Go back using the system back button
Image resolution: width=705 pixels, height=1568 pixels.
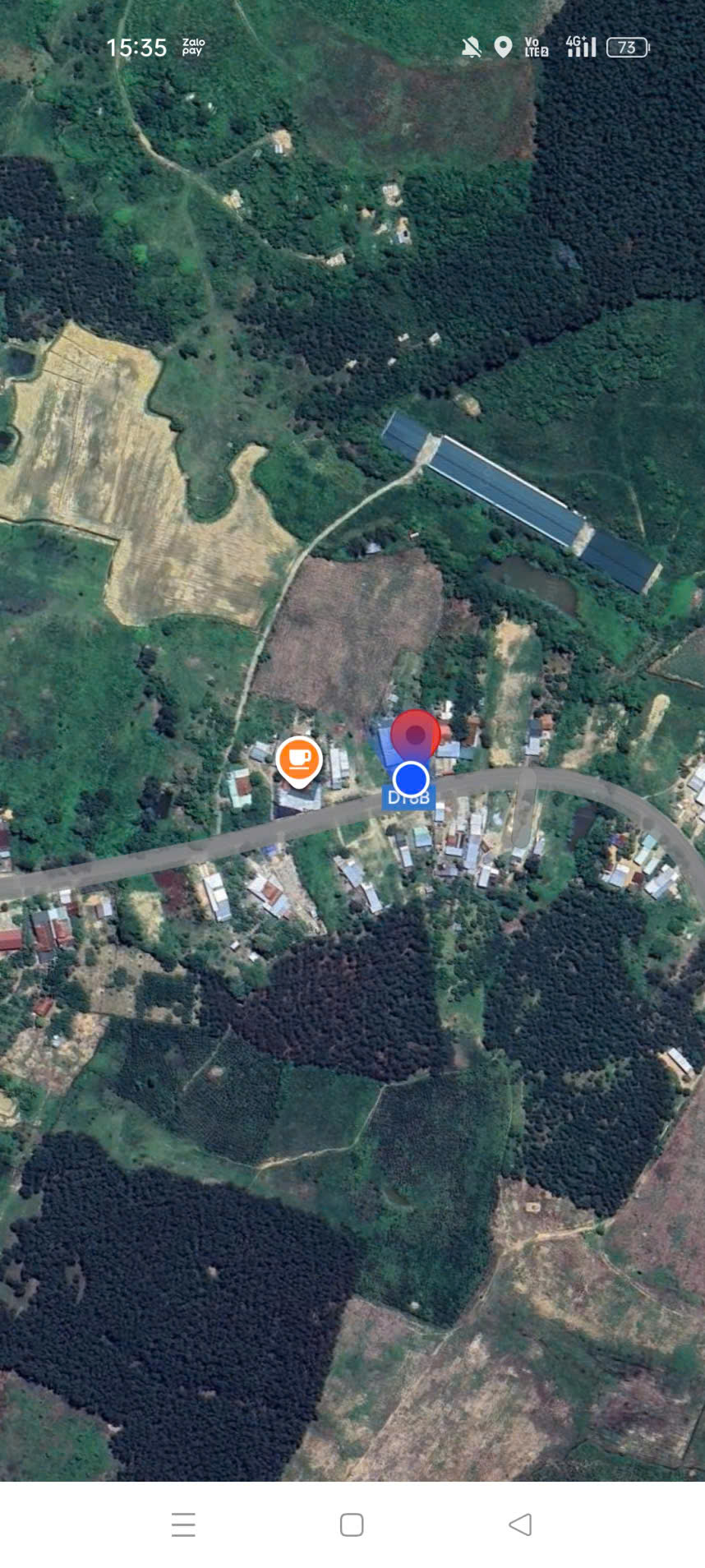pyautogui.click(x=520, y=1524)
